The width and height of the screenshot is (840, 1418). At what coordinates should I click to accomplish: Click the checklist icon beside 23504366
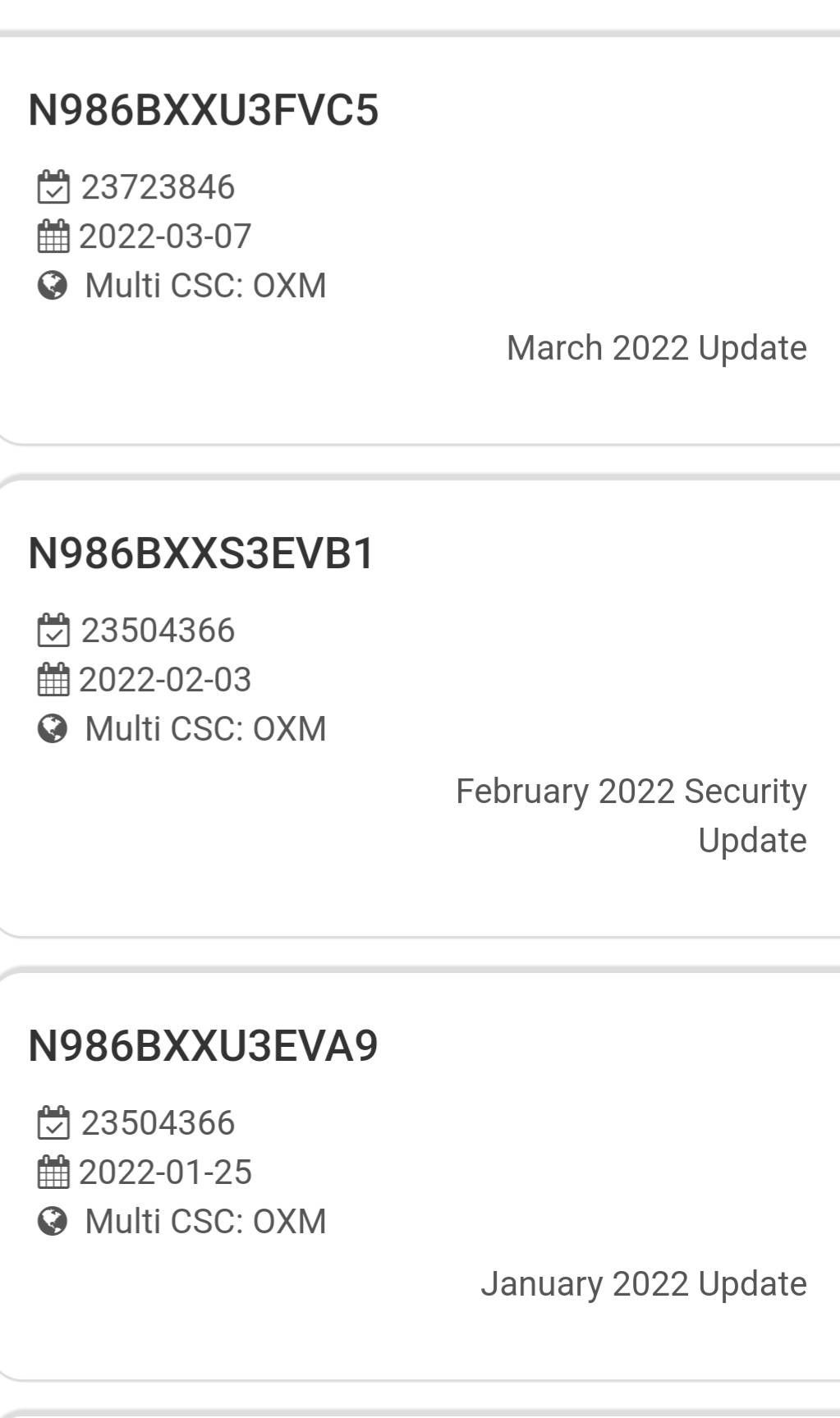click(53, 631)
